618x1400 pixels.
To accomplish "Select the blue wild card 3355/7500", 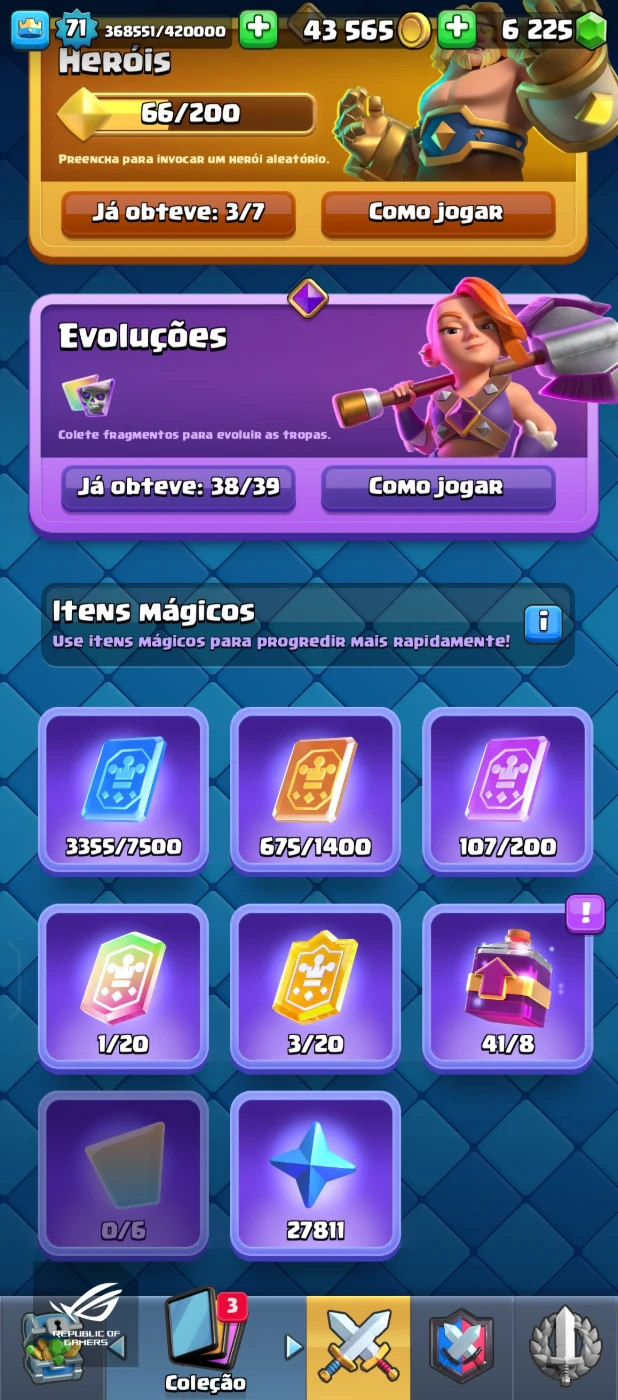I will pos(123,790).
